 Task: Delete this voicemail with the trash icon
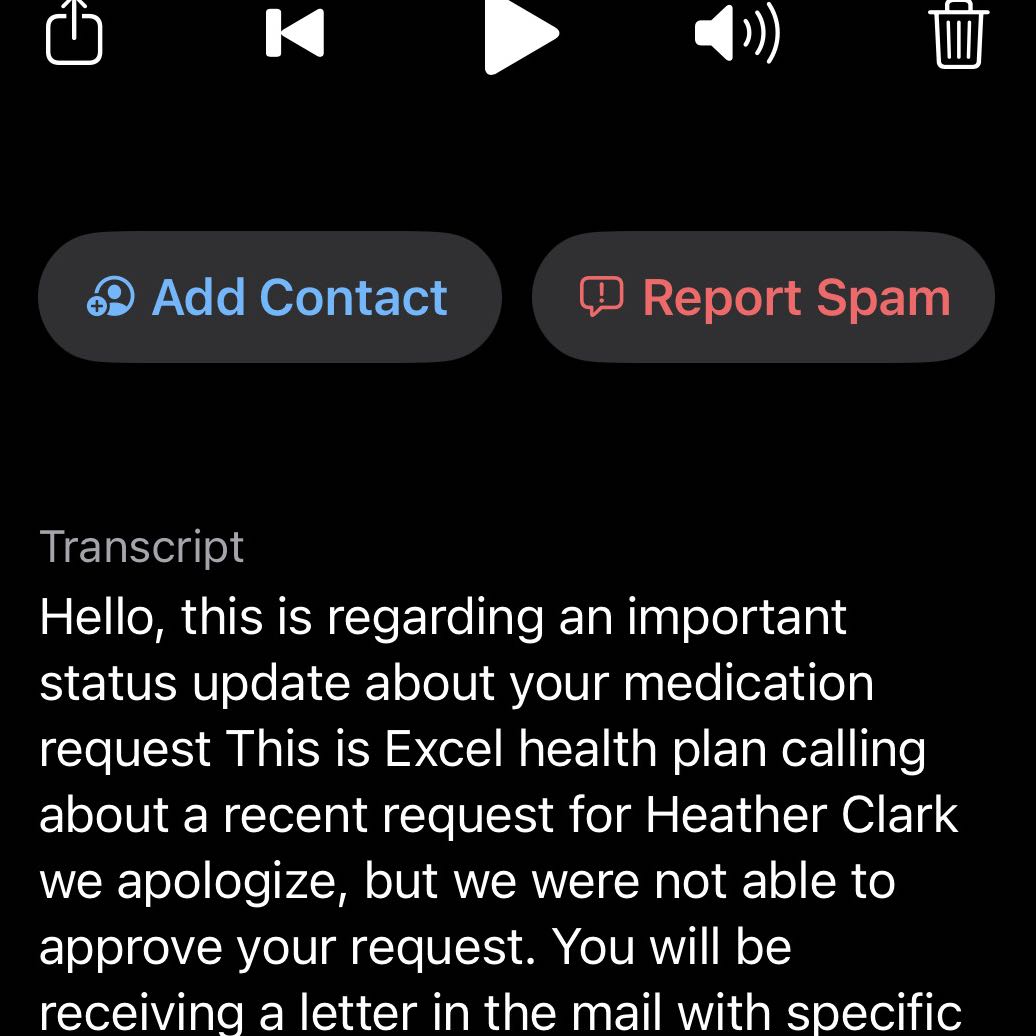point(960,35)
